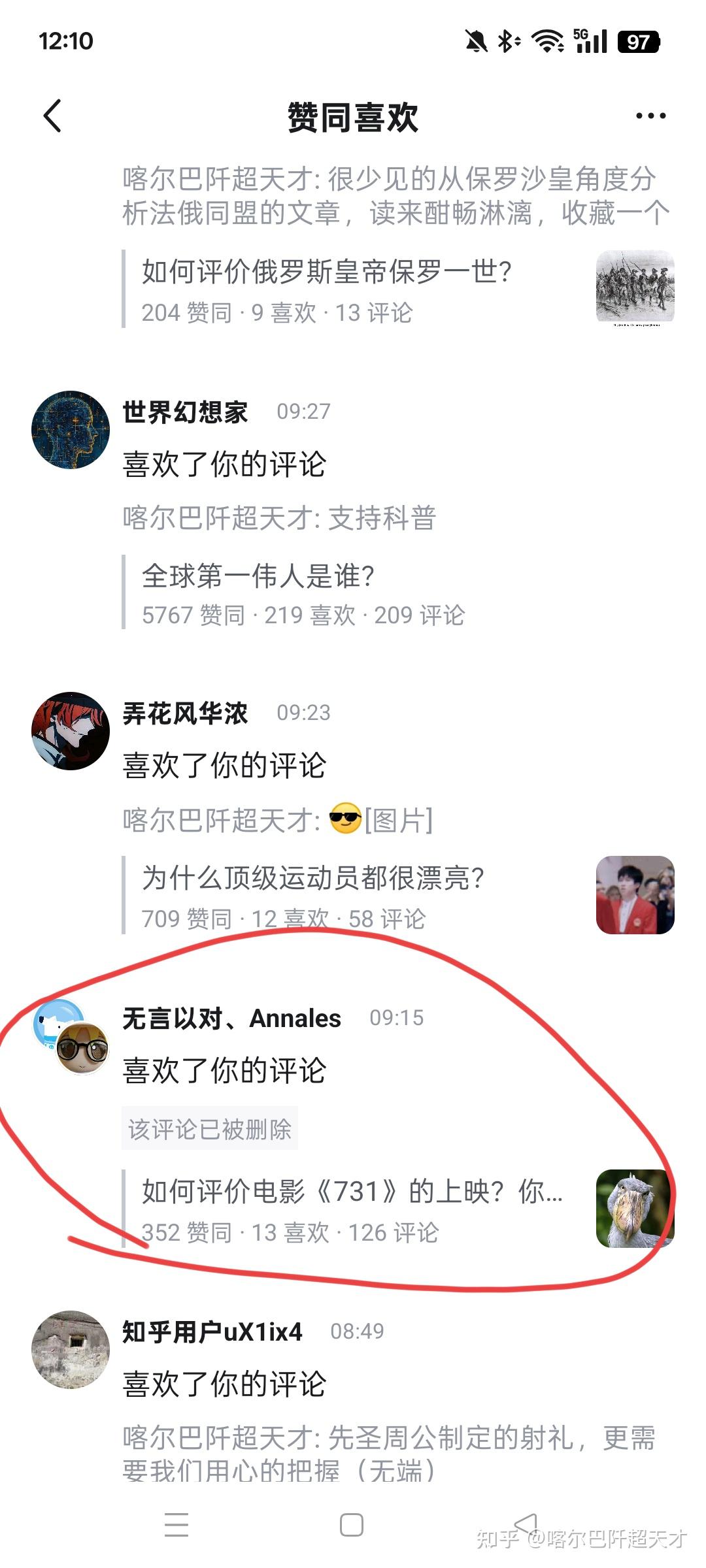706x1568 pixels.
Task: View 世界幻想家's profile avatar
Action: pyautogui.click(x=71, y=430)
